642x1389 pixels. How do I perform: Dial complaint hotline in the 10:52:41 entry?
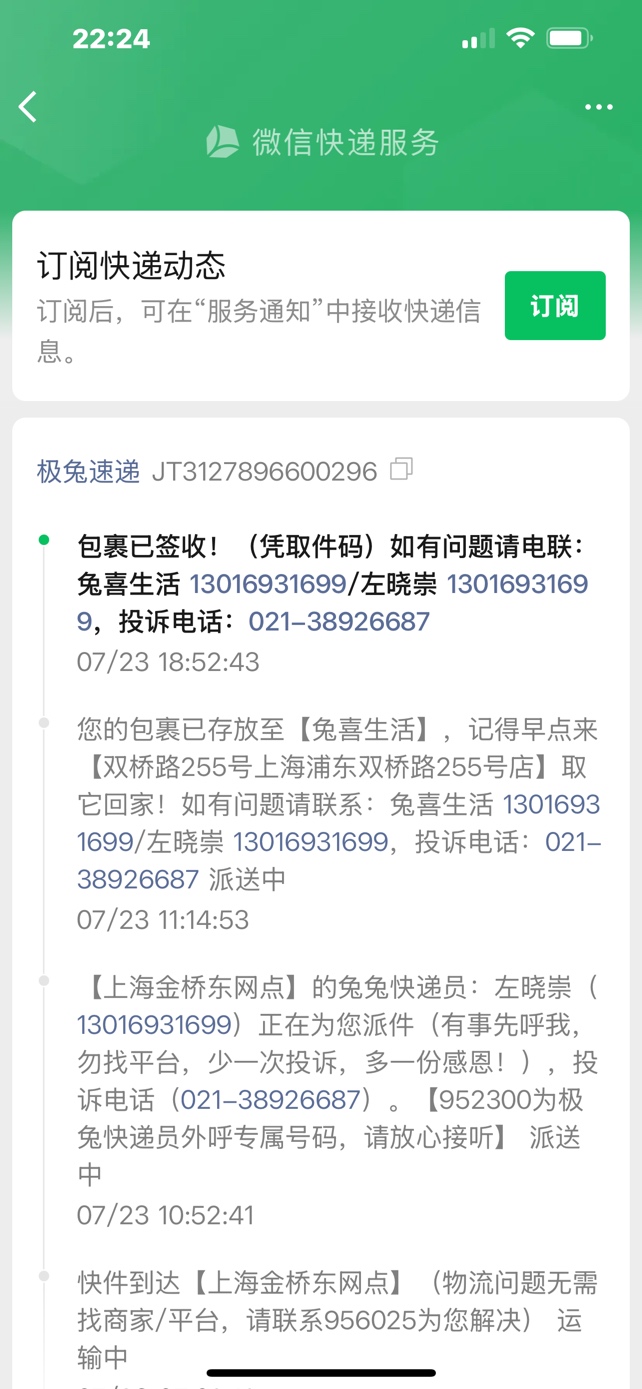(270, 1100)
